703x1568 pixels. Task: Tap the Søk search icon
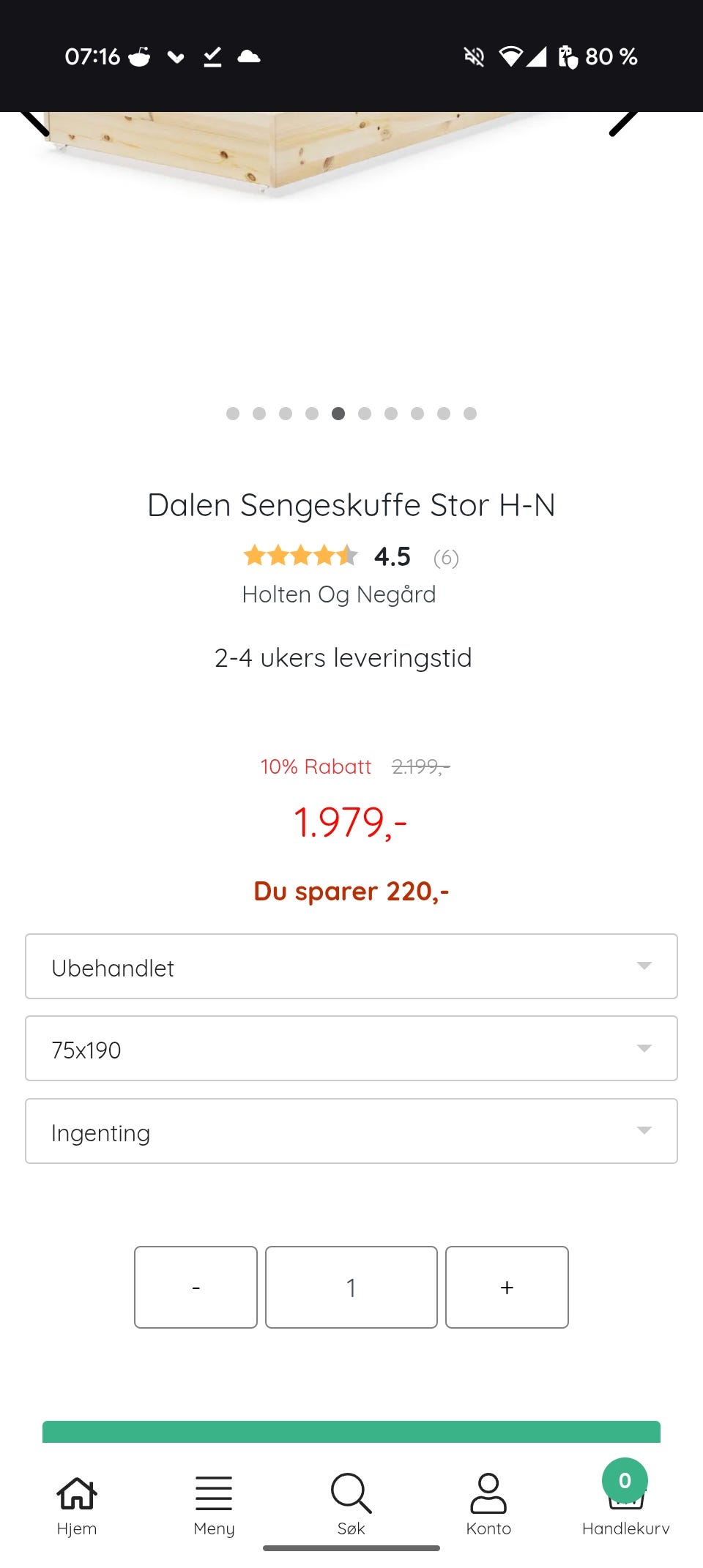pyautogui.click(x=351, y=1493)
